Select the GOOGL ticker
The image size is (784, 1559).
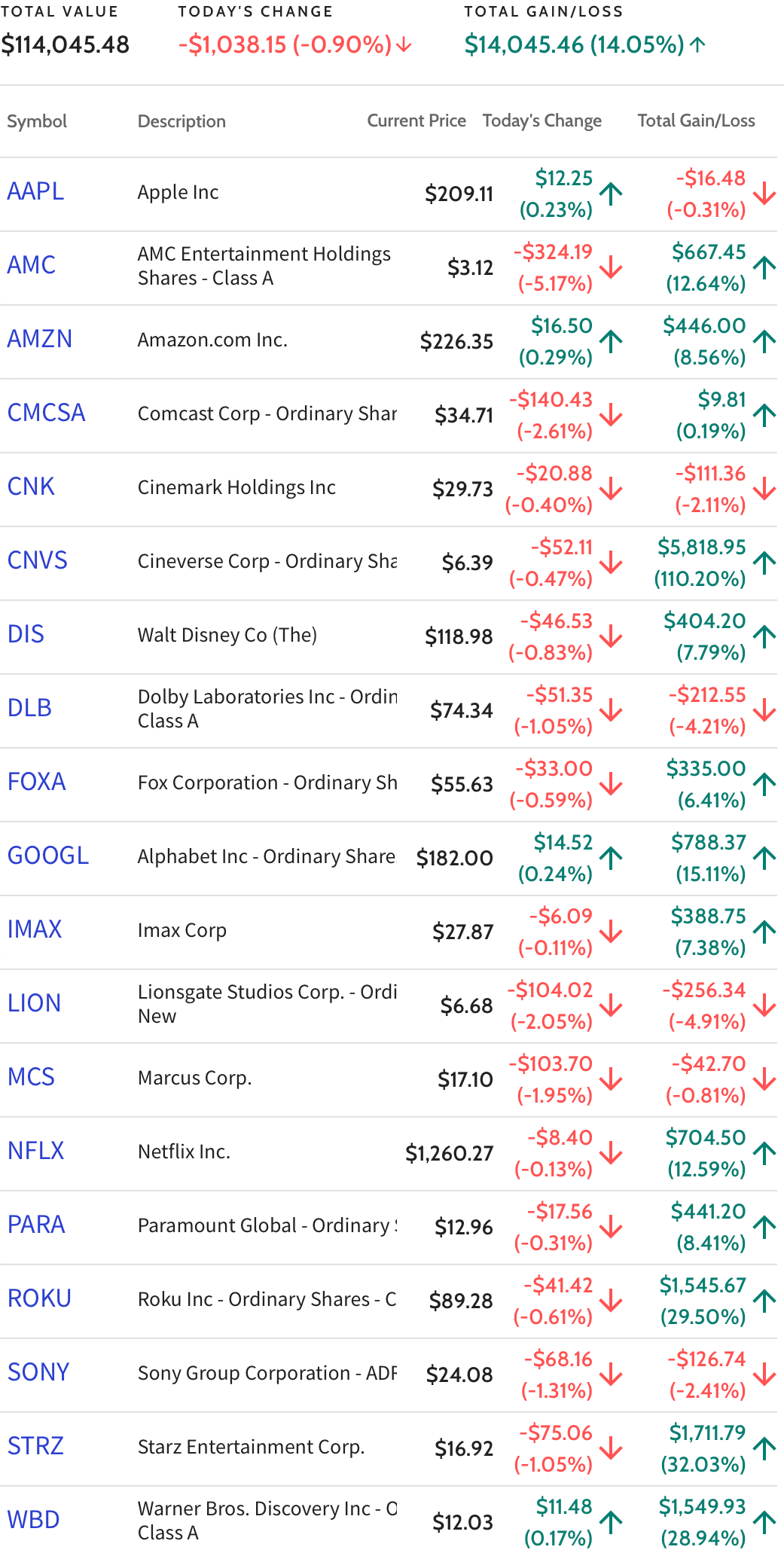48,856
